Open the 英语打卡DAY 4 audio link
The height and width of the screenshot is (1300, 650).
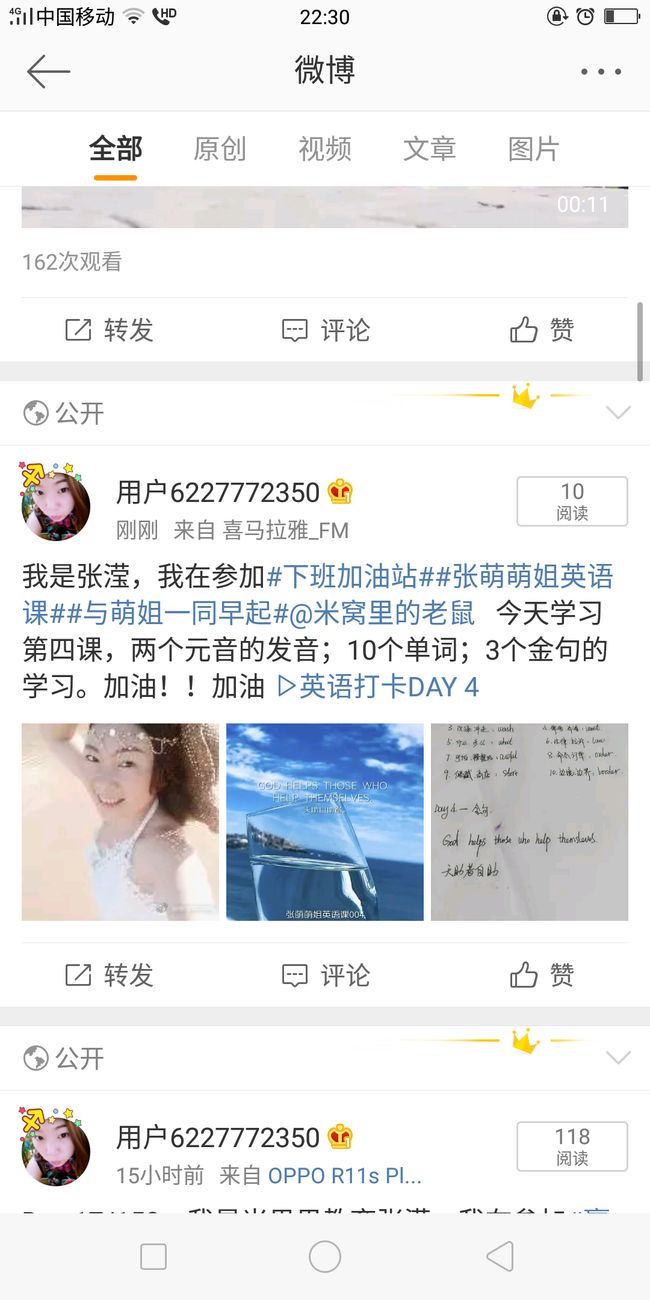377,687
